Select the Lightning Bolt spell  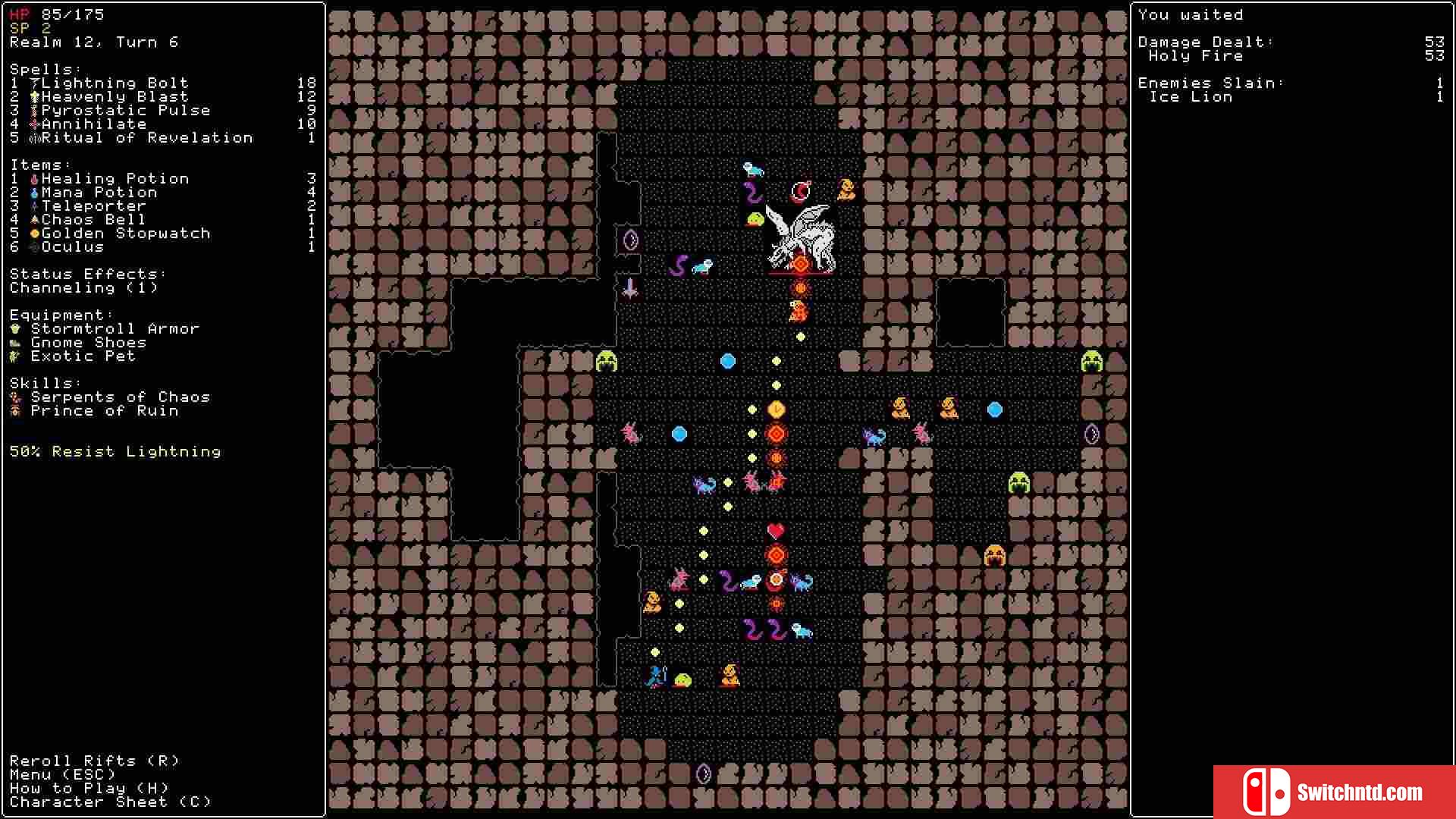coord(114,83)
